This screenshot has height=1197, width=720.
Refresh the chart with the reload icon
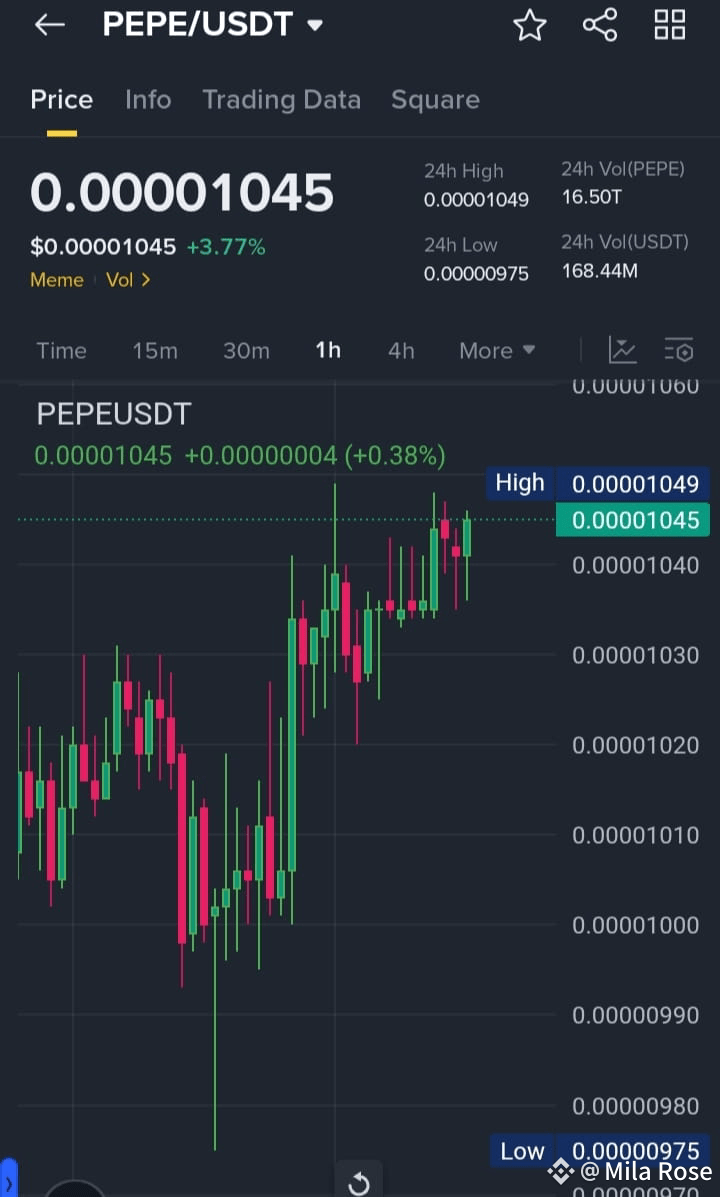[x=358, y=1181]
